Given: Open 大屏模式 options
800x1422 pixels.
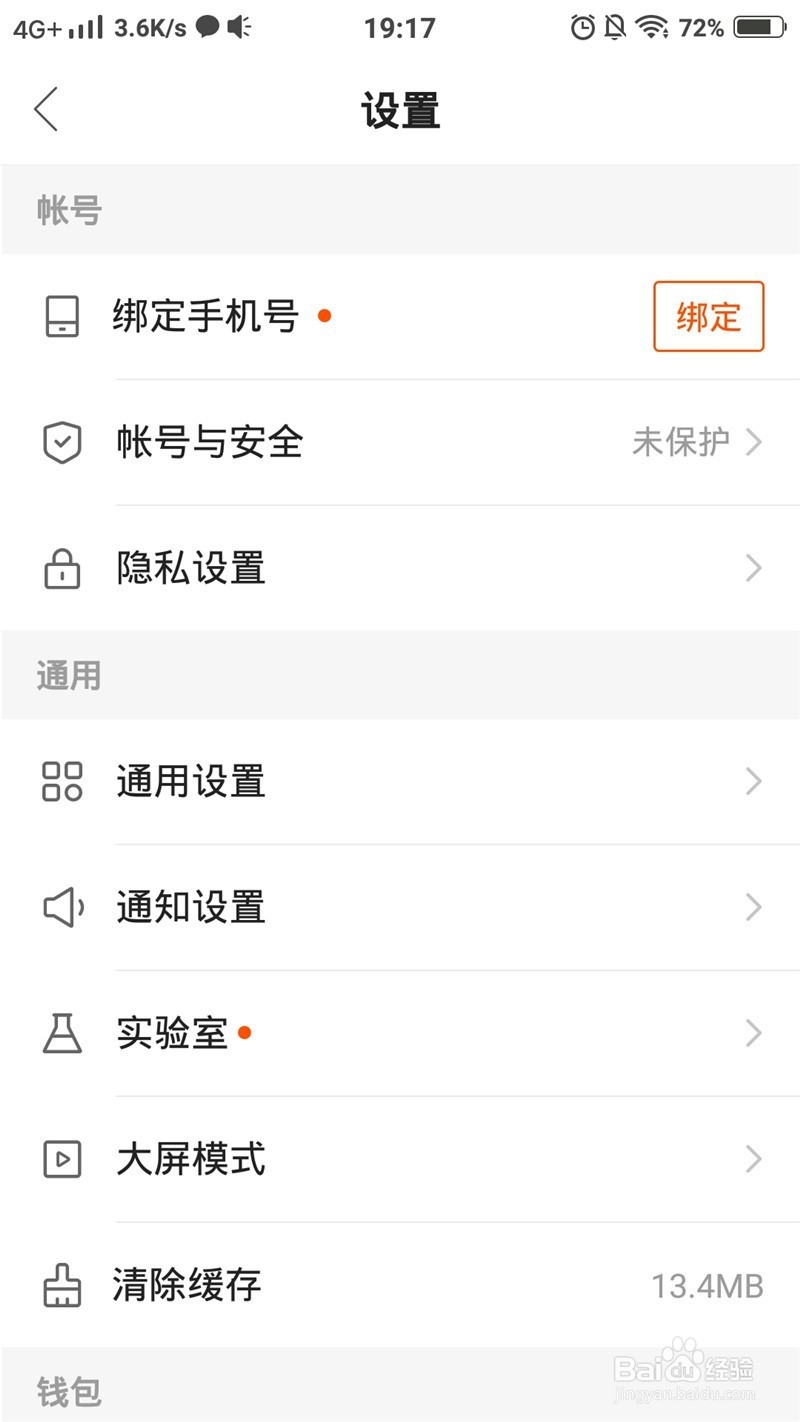Looking at the screenshot, I should (400, 1159).
